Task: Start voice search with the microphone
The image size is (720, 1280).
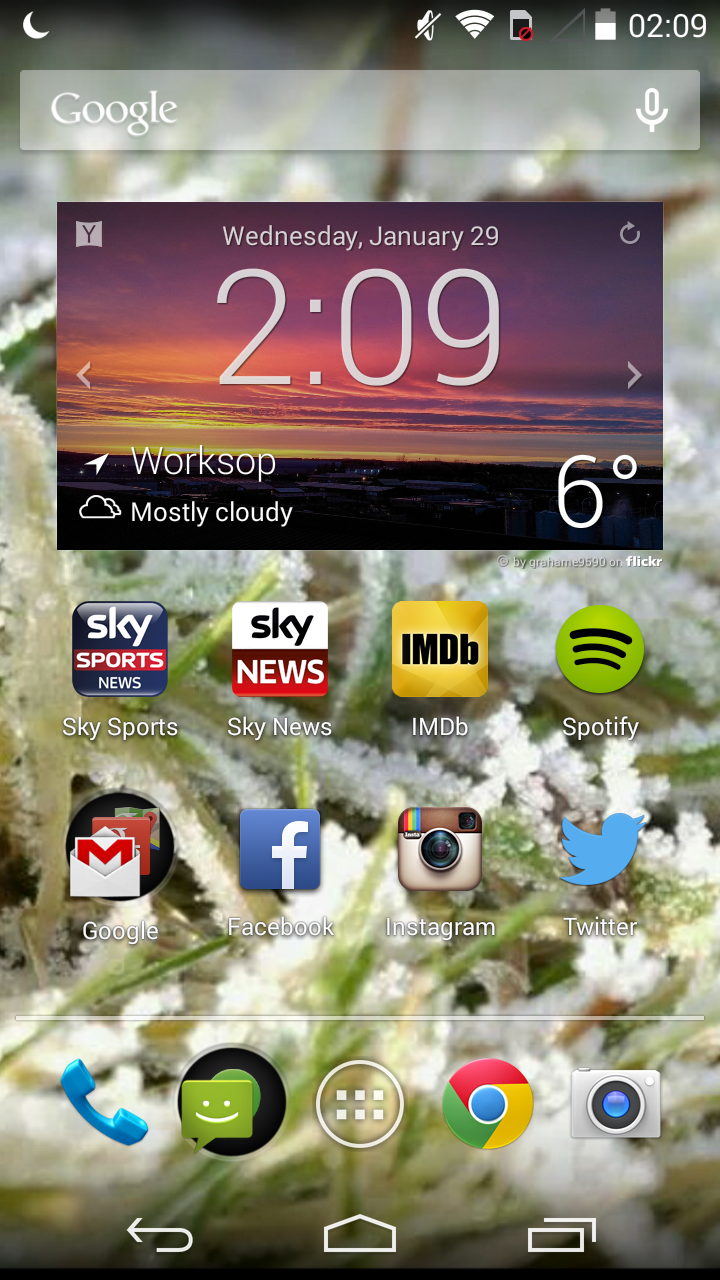Action: click(652, 110)
